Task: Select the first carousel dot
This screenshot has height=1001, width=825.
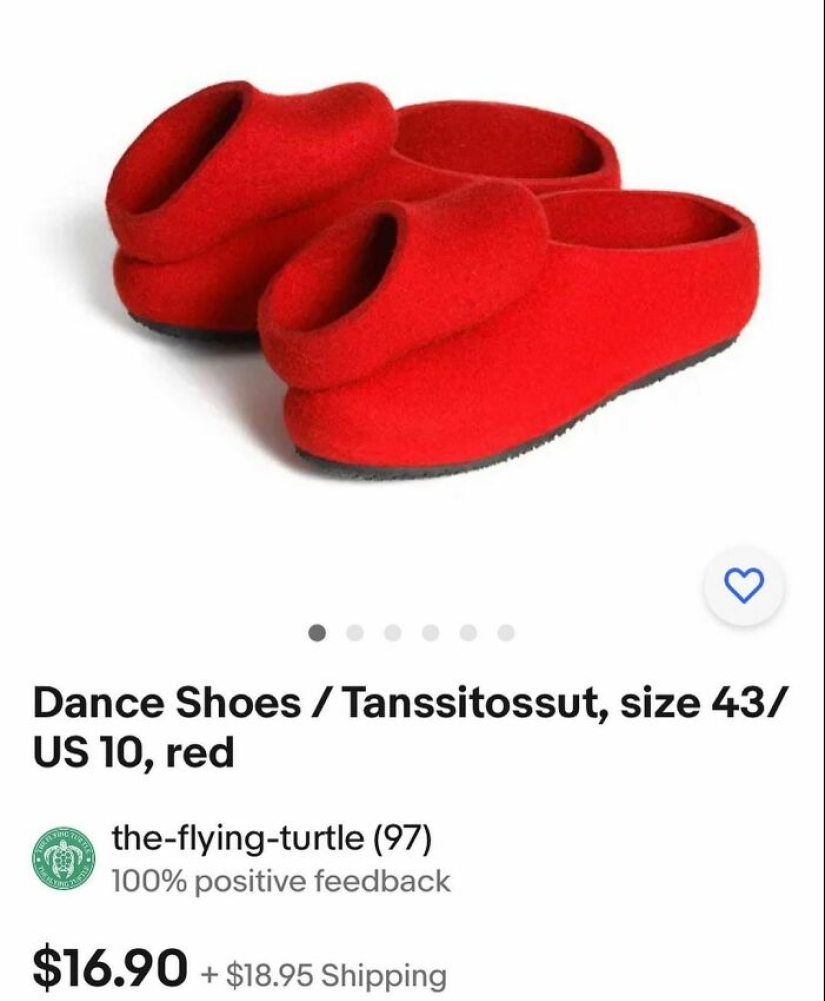Action: pos(316,632)
